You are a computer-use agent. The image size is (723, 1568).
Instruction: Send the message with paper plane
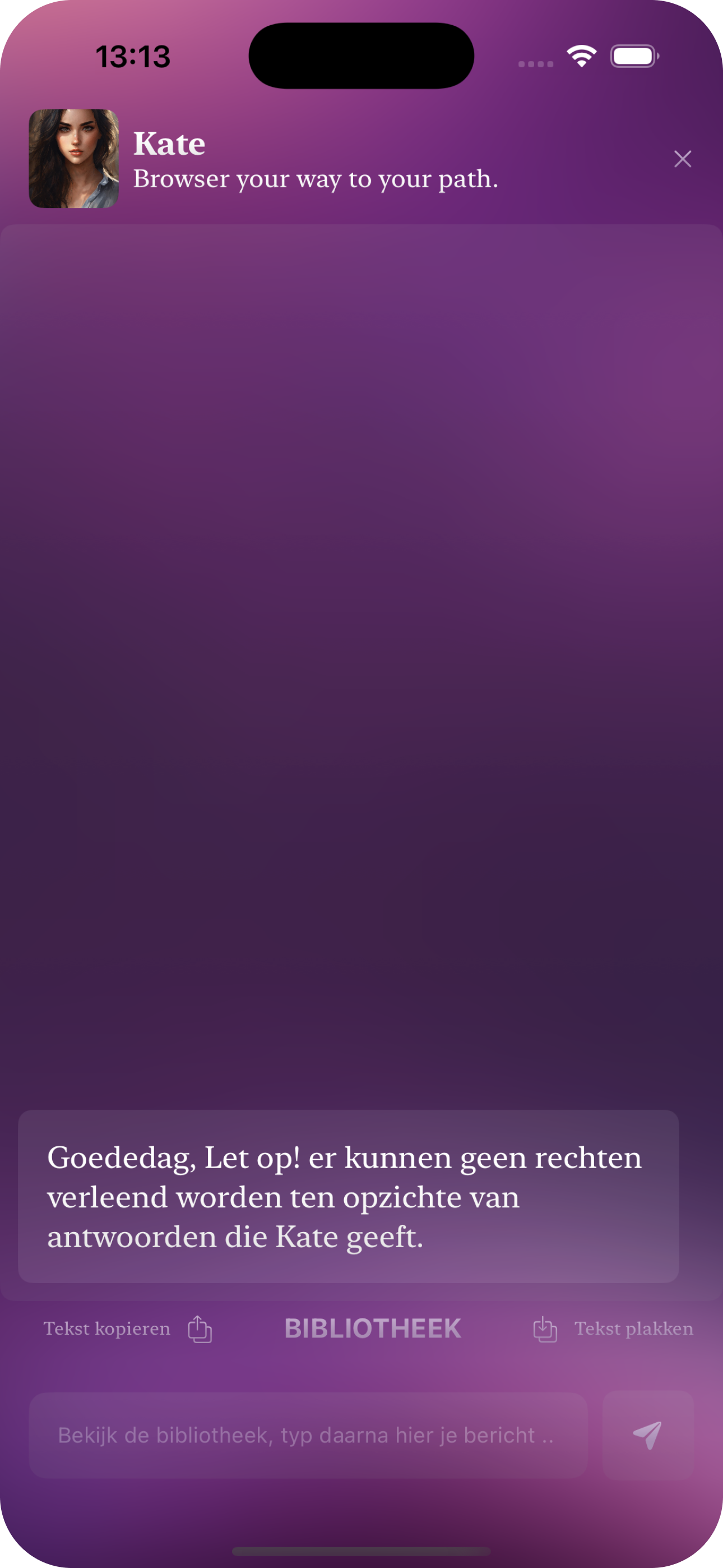[x=647, y=1435]
